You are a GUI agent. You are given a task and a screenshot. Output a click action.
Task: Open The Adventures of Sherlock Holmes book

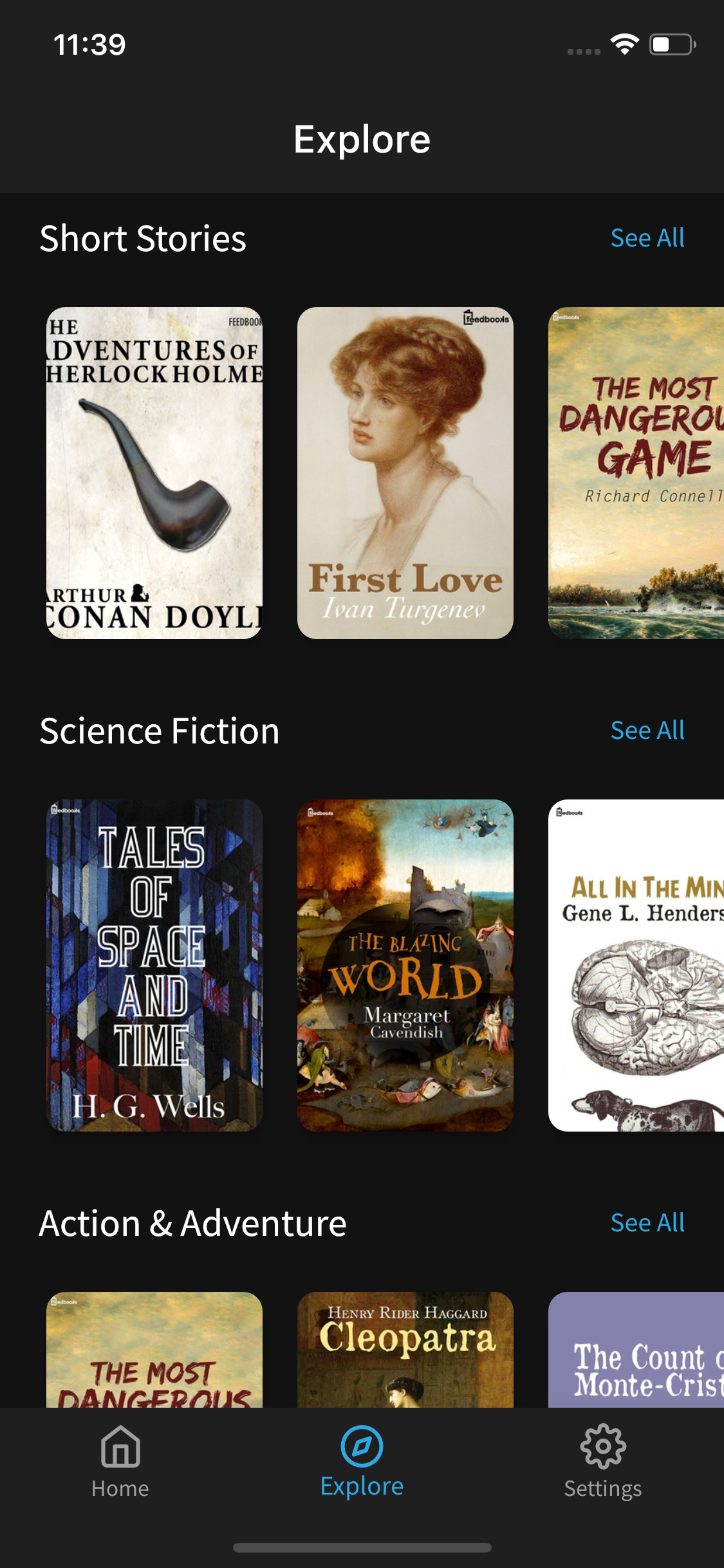click(154, 473)
